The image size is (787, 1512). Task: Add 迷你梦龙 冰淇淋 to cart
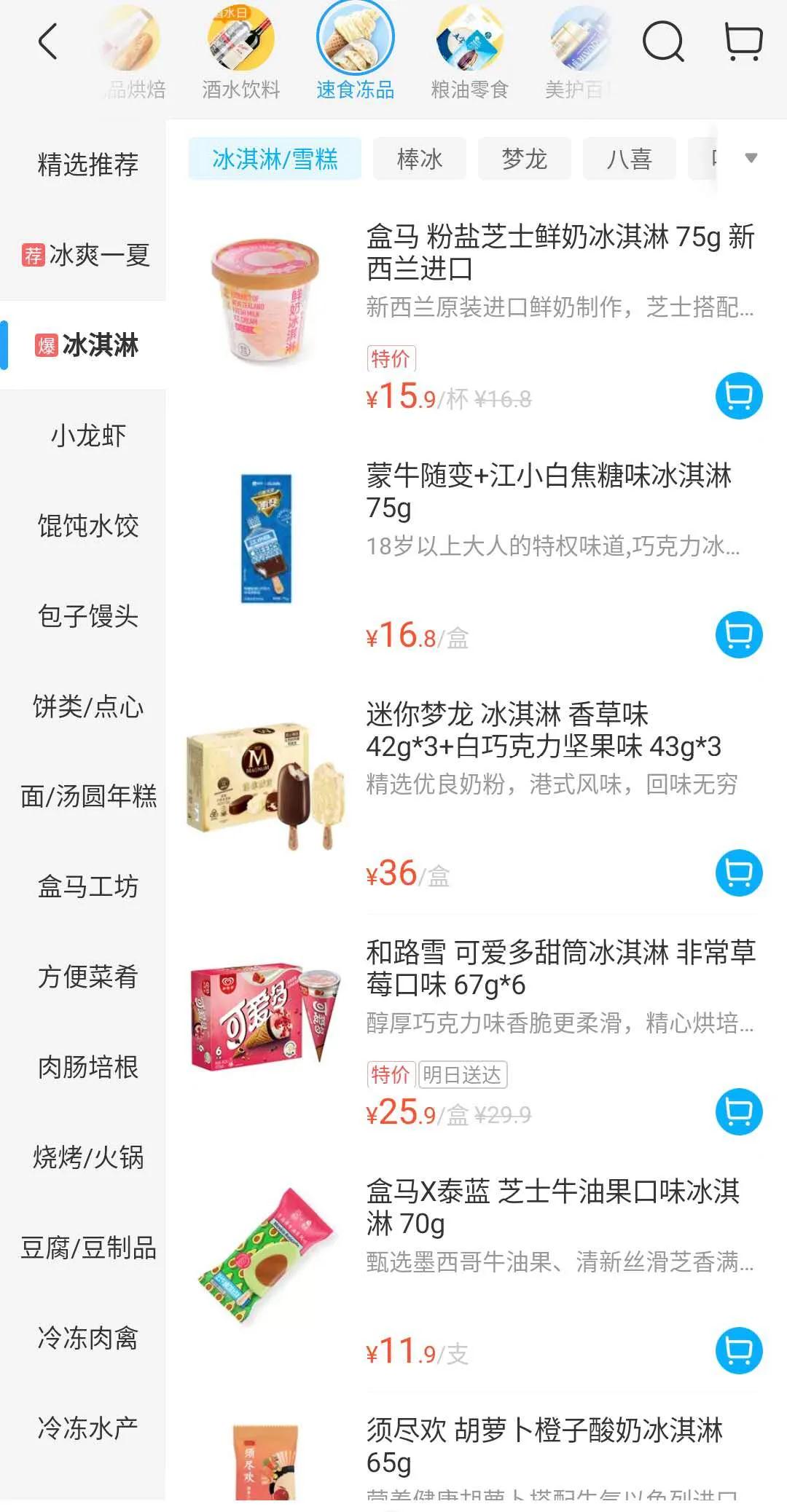click(x=739, y=873)
